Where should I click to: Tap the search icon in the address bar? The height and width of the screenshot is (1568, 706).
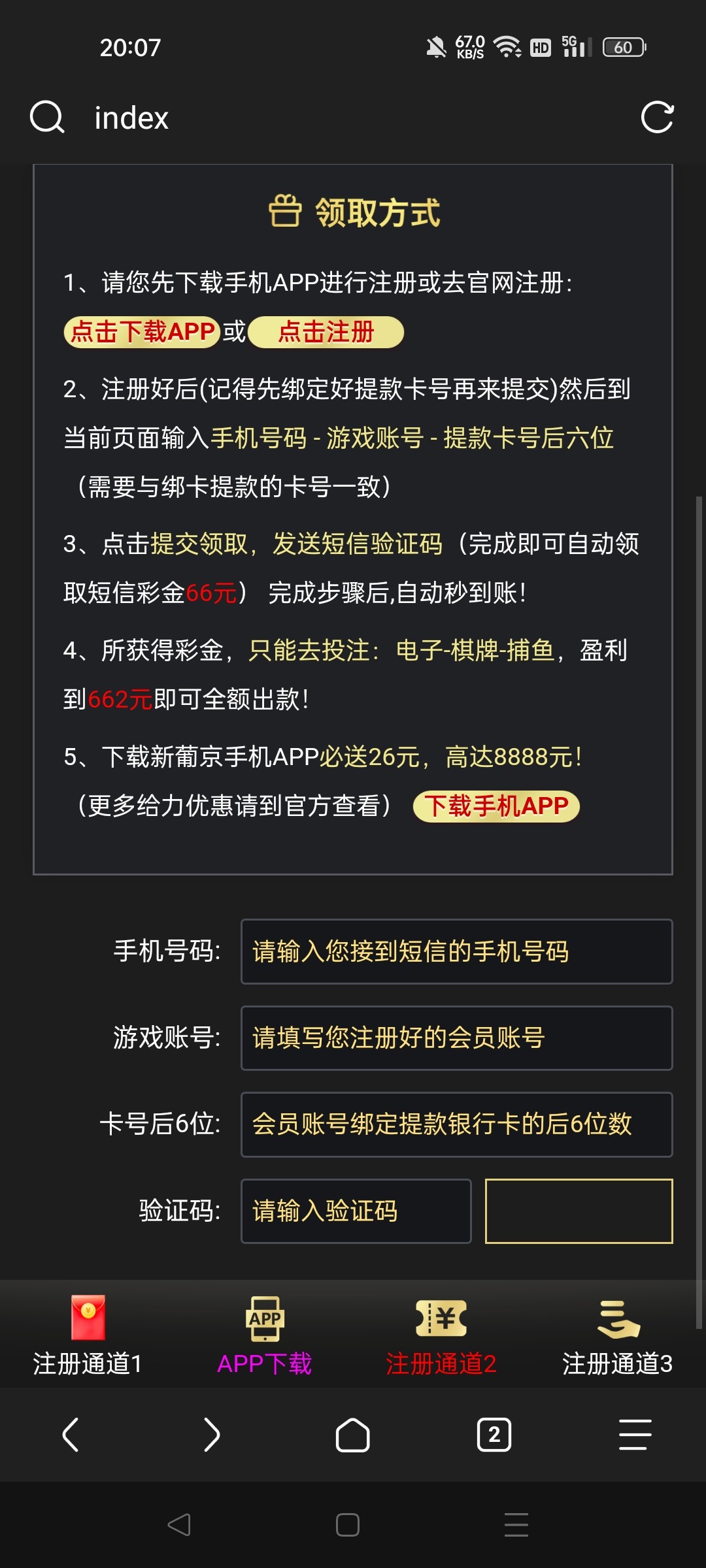click(x=47, y=118)
